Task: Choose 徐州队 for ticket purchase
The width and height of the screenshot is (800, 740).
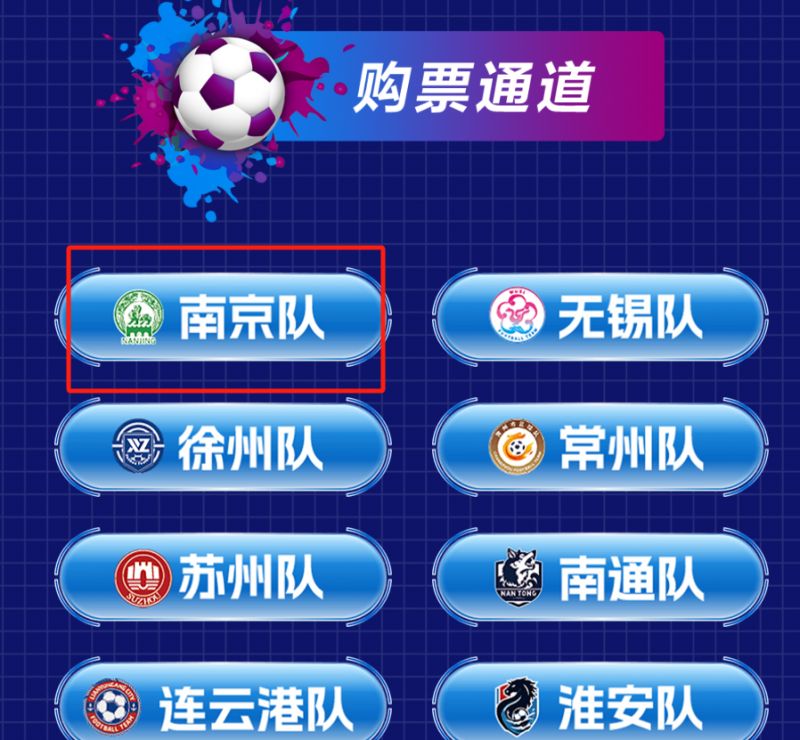Action: [x=222, y=447]
